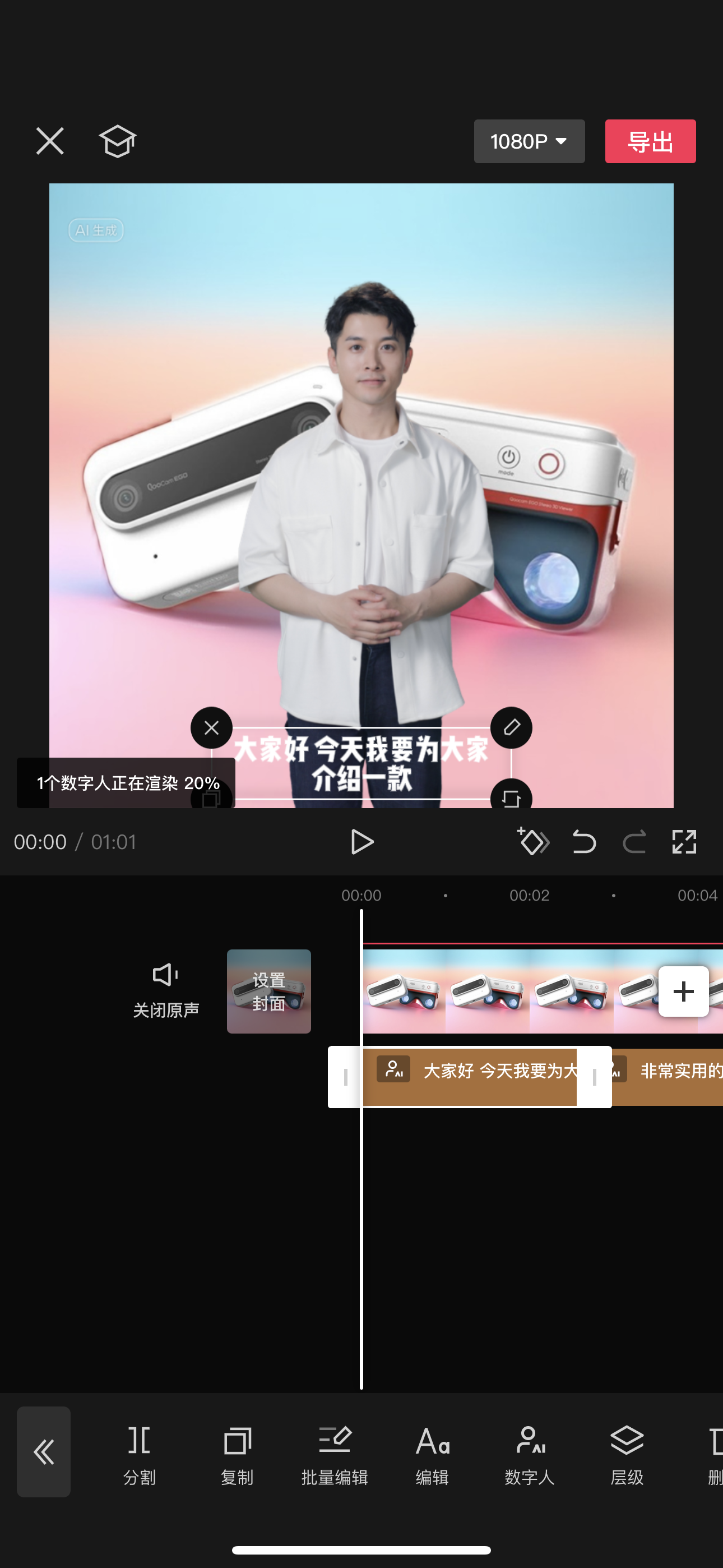Viewport: 723px width, 1568px height.
Task: Add a clip with the plus button
Action: pos(683,991)
